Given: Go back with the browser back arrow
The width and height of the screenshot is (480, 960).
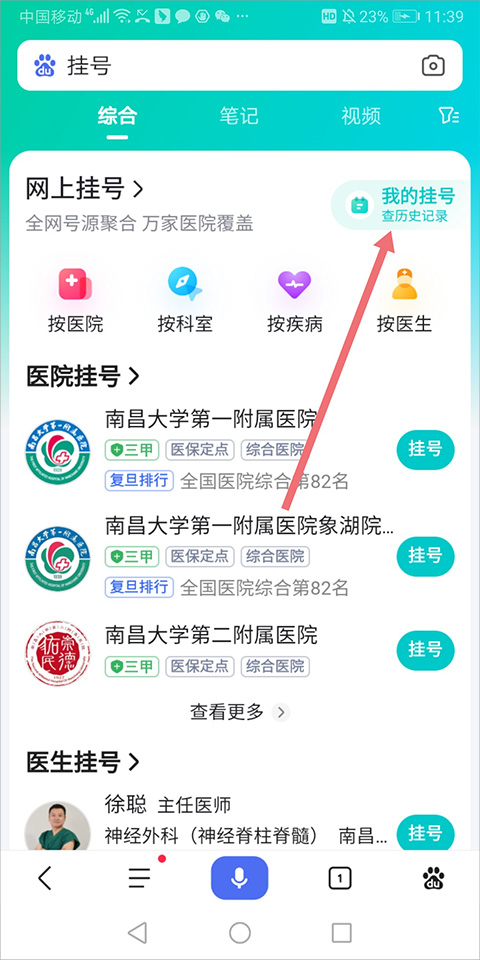Looking at the screenshot, I should (x=45, y=879).
